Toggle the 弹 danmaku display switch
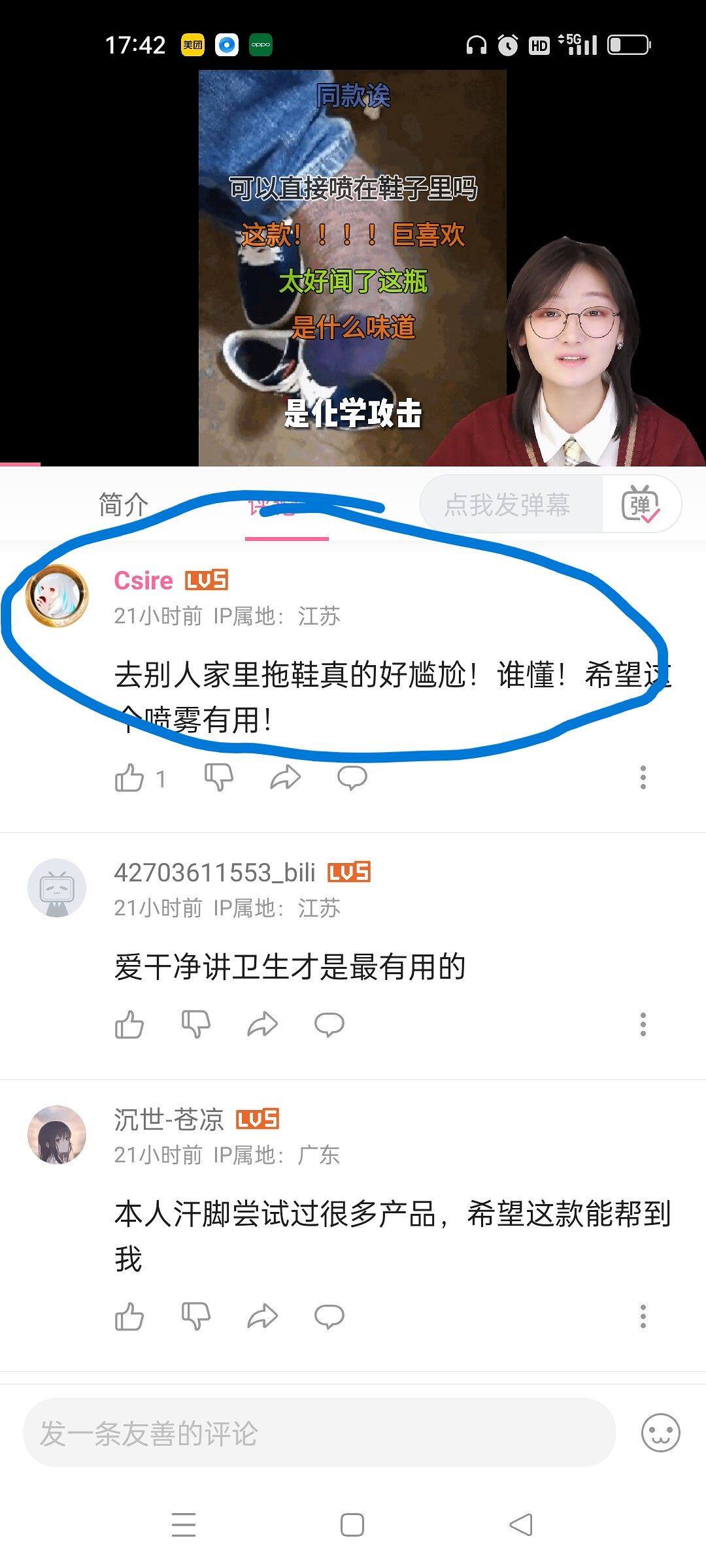This screenshot has height=1568, width=706. 641,505
